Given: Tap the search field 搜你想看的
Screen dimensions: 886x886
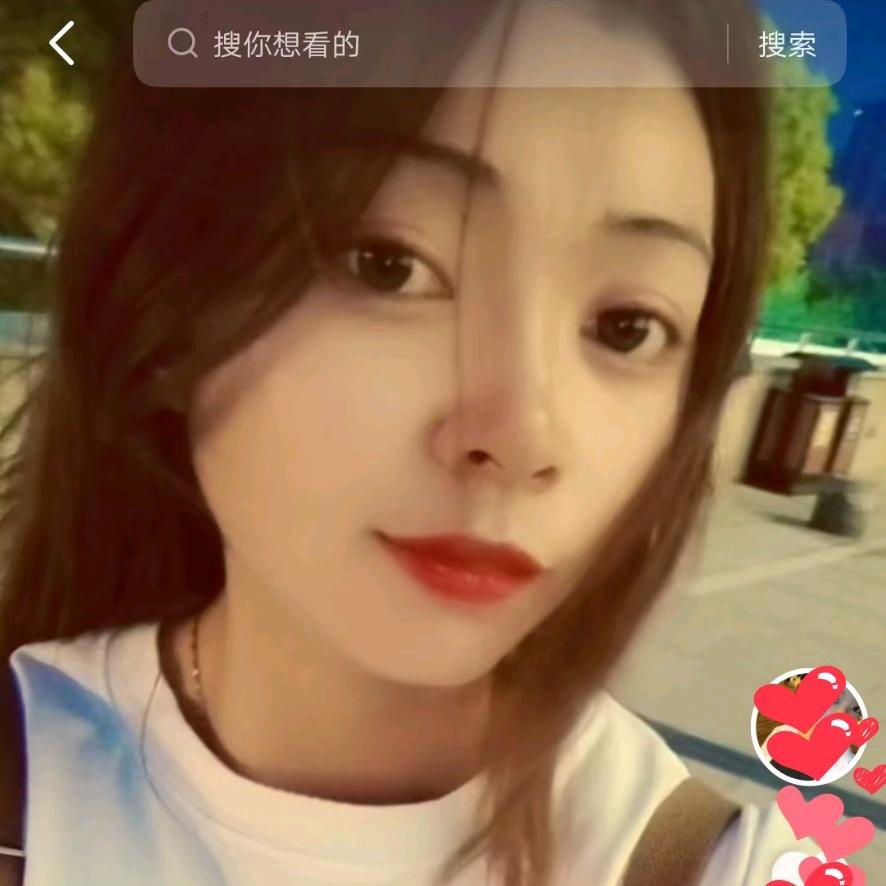Looking at the screenshot, I should (429, 44).
